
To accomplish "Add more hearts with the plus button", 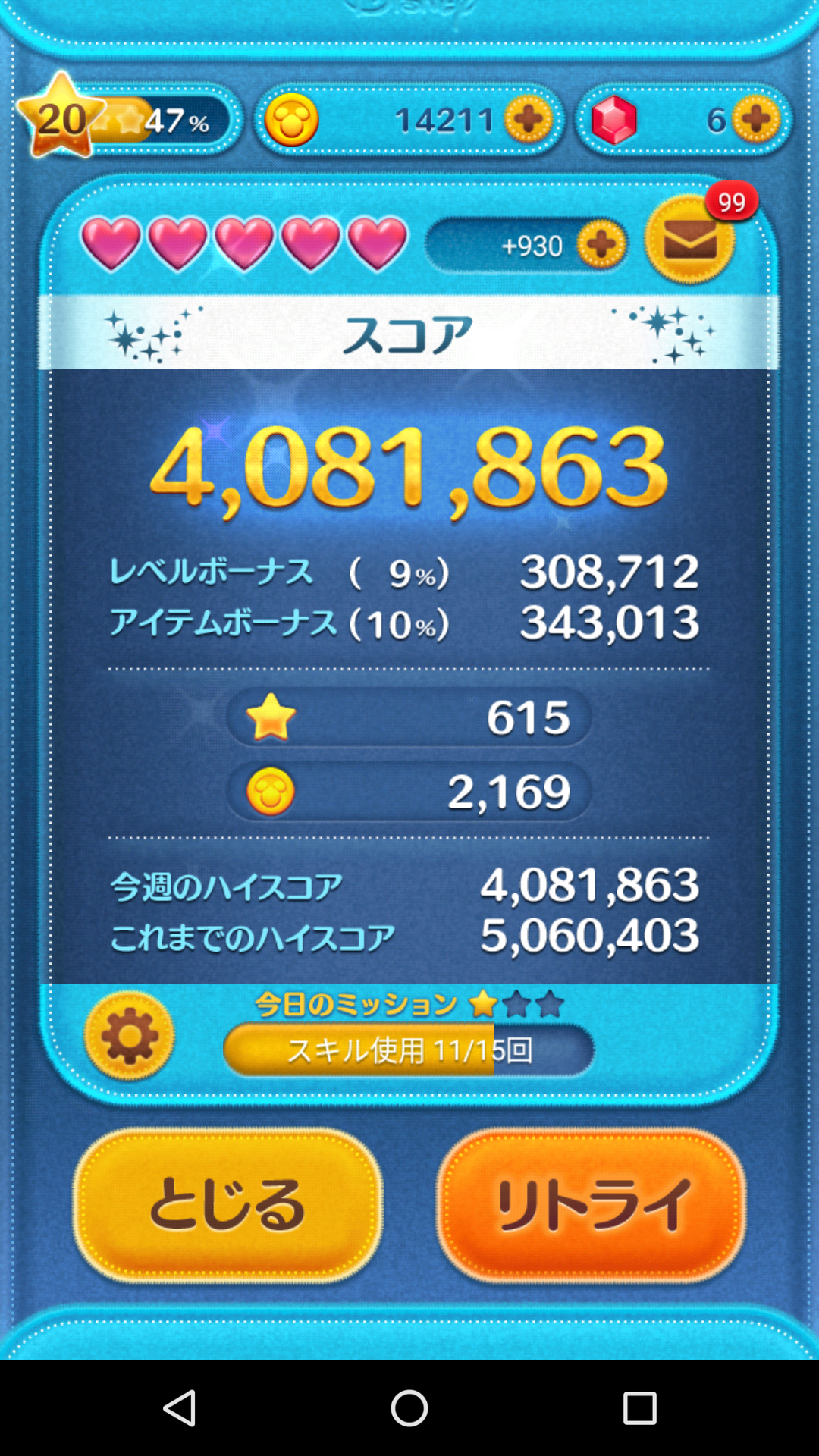I will 601,245.
